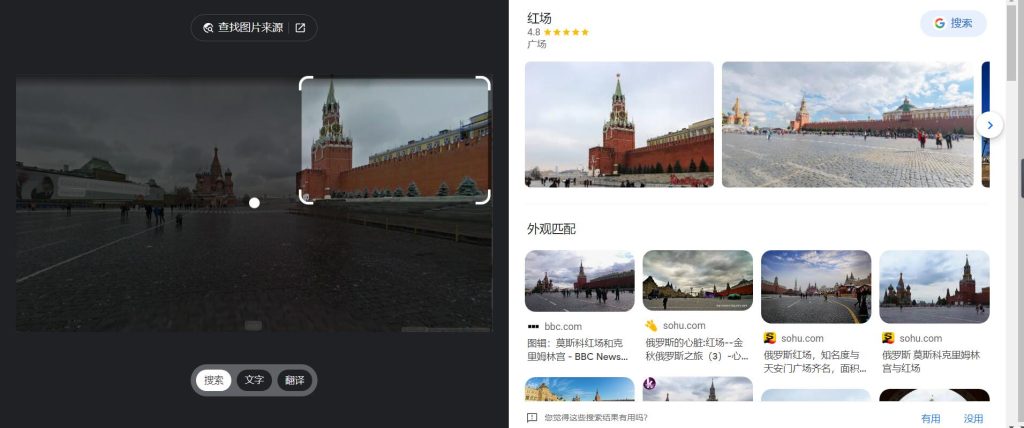The width and height of the screenshot is (1024, 428).
Task: Tap the Google 搜索 button for 红场
Action: pos(953,23)
